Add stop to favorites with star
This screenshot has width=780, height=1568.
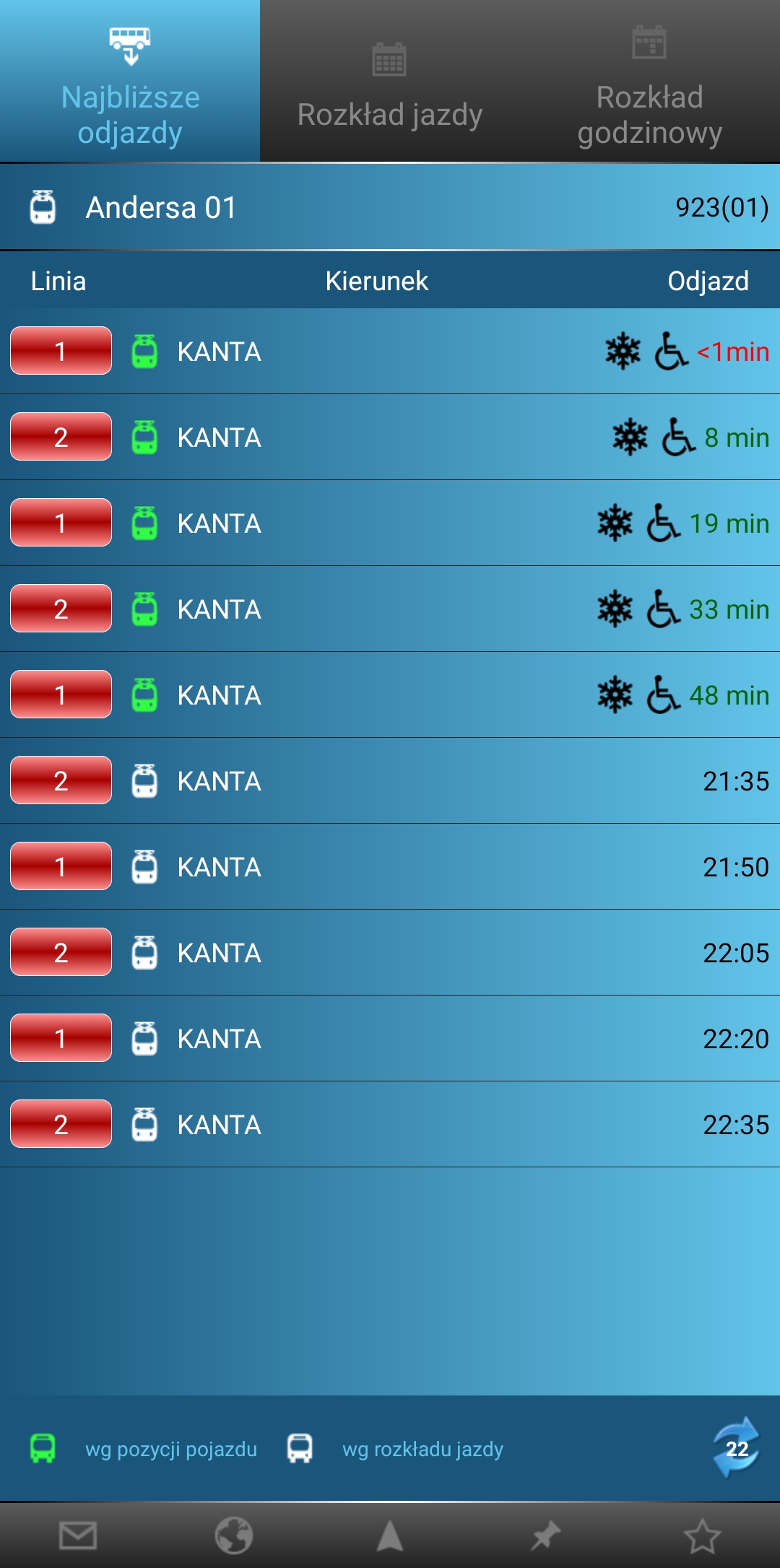[x=702, y=1536]
